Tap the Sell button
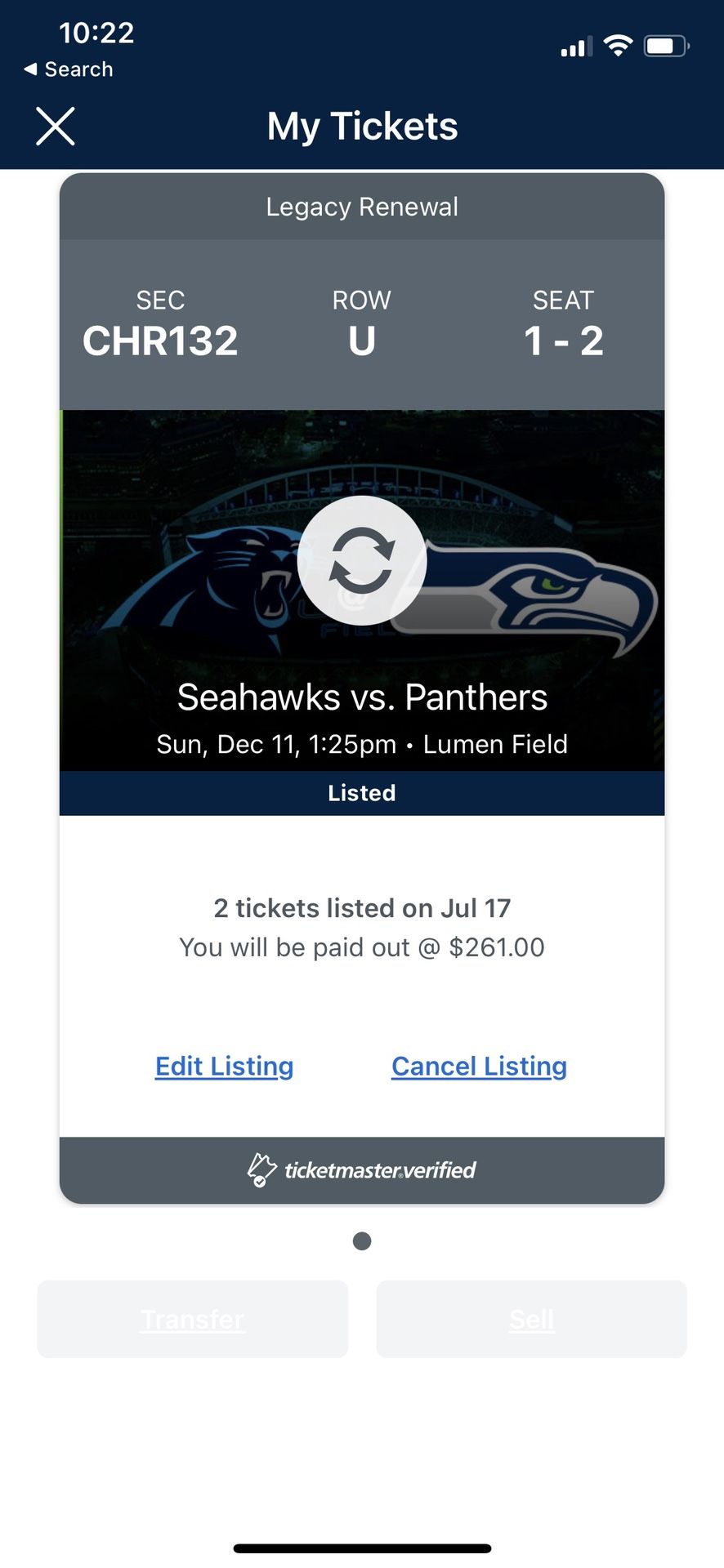 click(532, 1319)
